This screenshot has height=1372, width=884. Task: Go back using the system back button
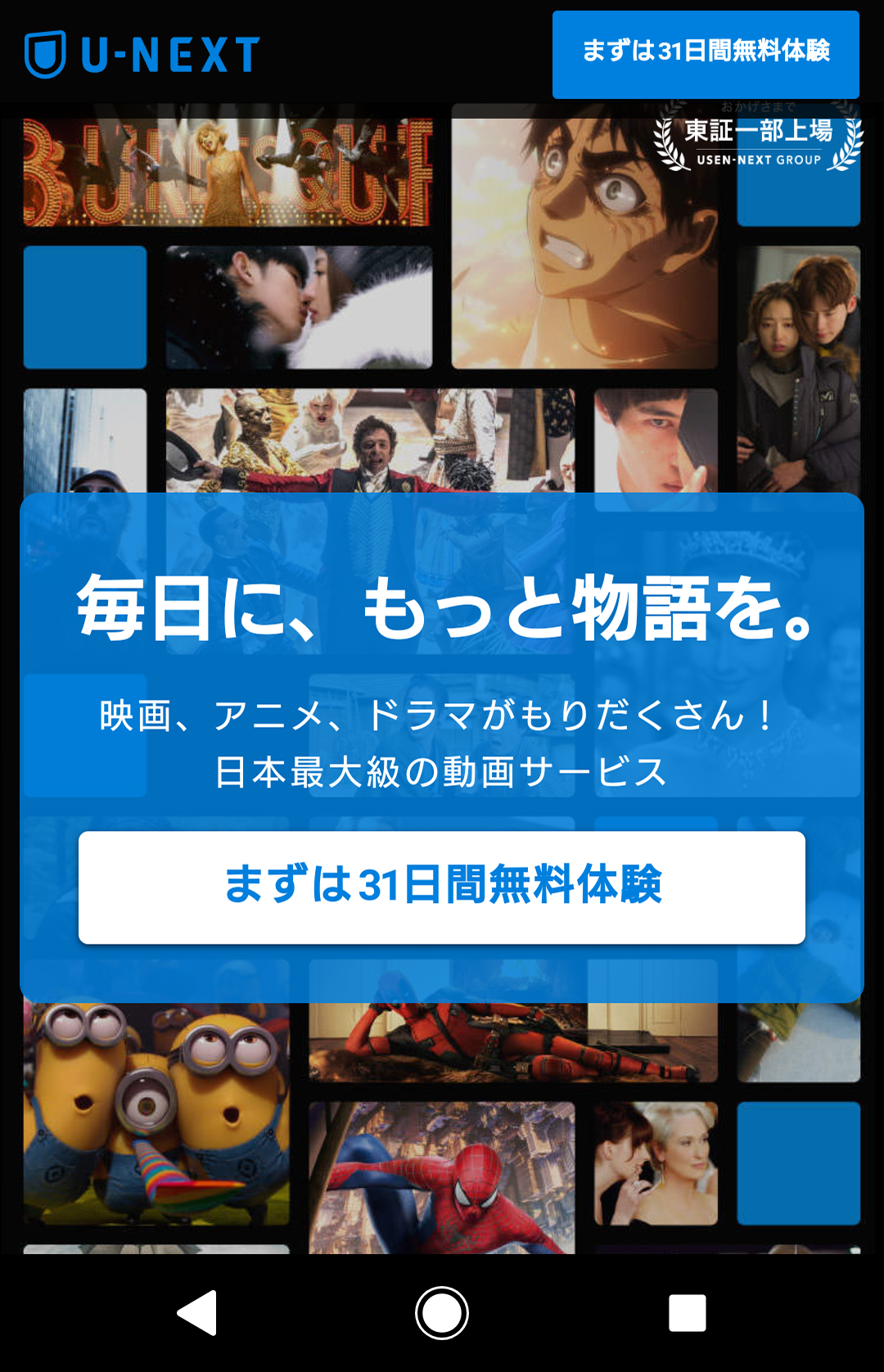click(197, 1313)
